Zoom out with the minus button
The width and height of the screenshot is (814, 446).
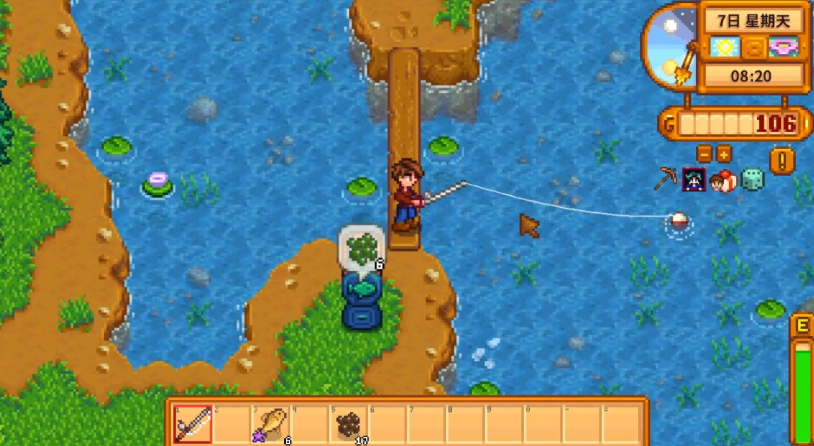pyautogui.click(x=704, y=154)
